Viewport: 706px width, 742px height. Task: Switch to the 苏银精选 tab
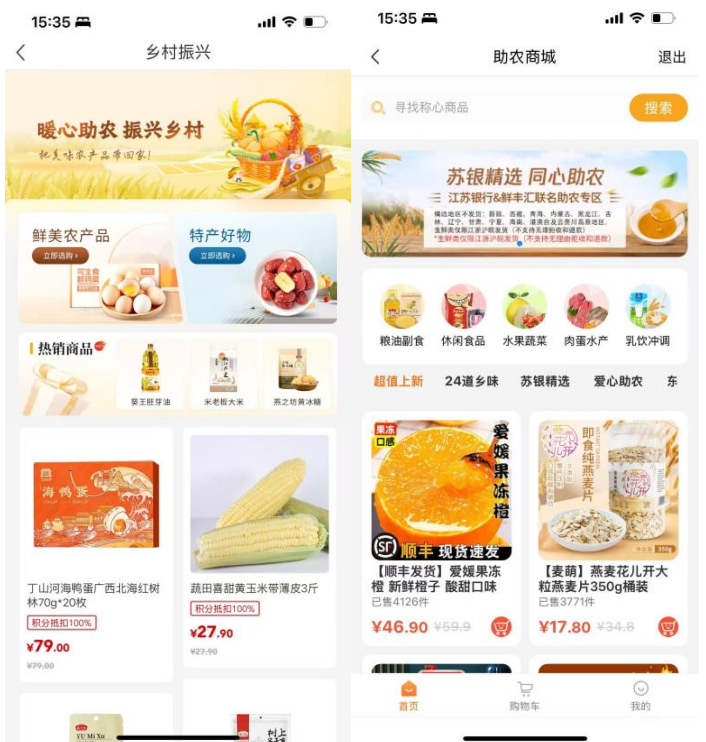click(x=545, y=381)
